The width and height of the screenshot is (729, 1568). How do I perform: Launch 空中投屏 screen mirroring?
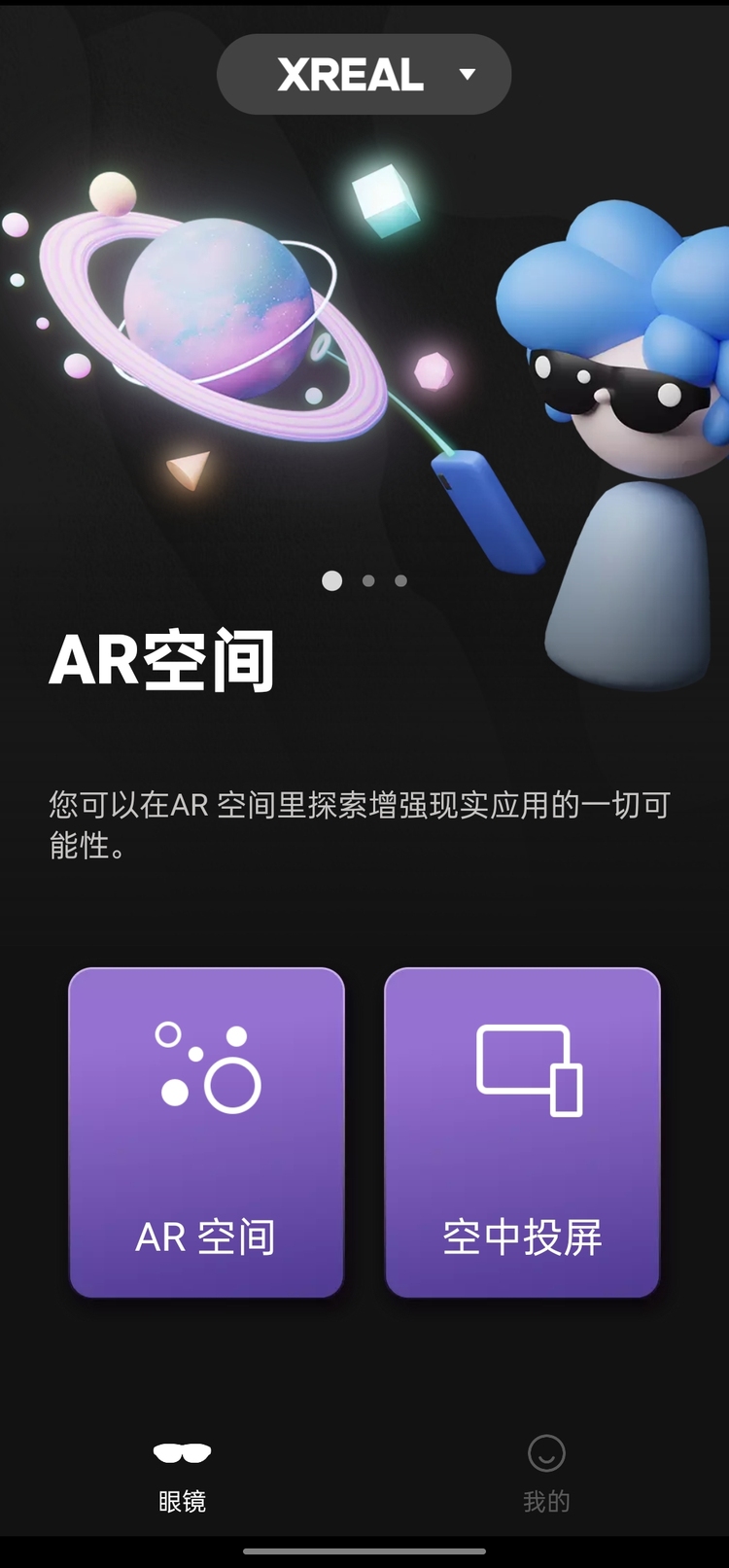point(523,1132)
